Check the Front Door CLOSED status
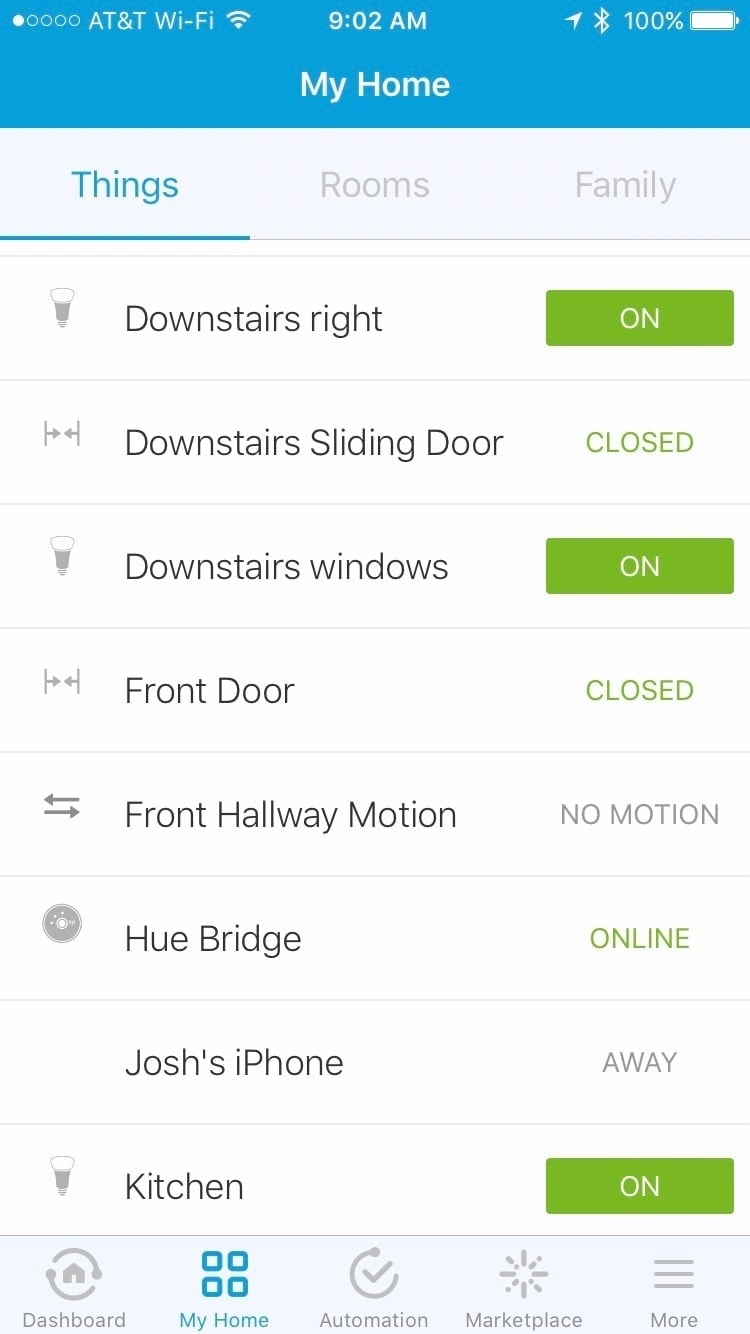Viewport: 750px width, 1334px height. [639, 690]
